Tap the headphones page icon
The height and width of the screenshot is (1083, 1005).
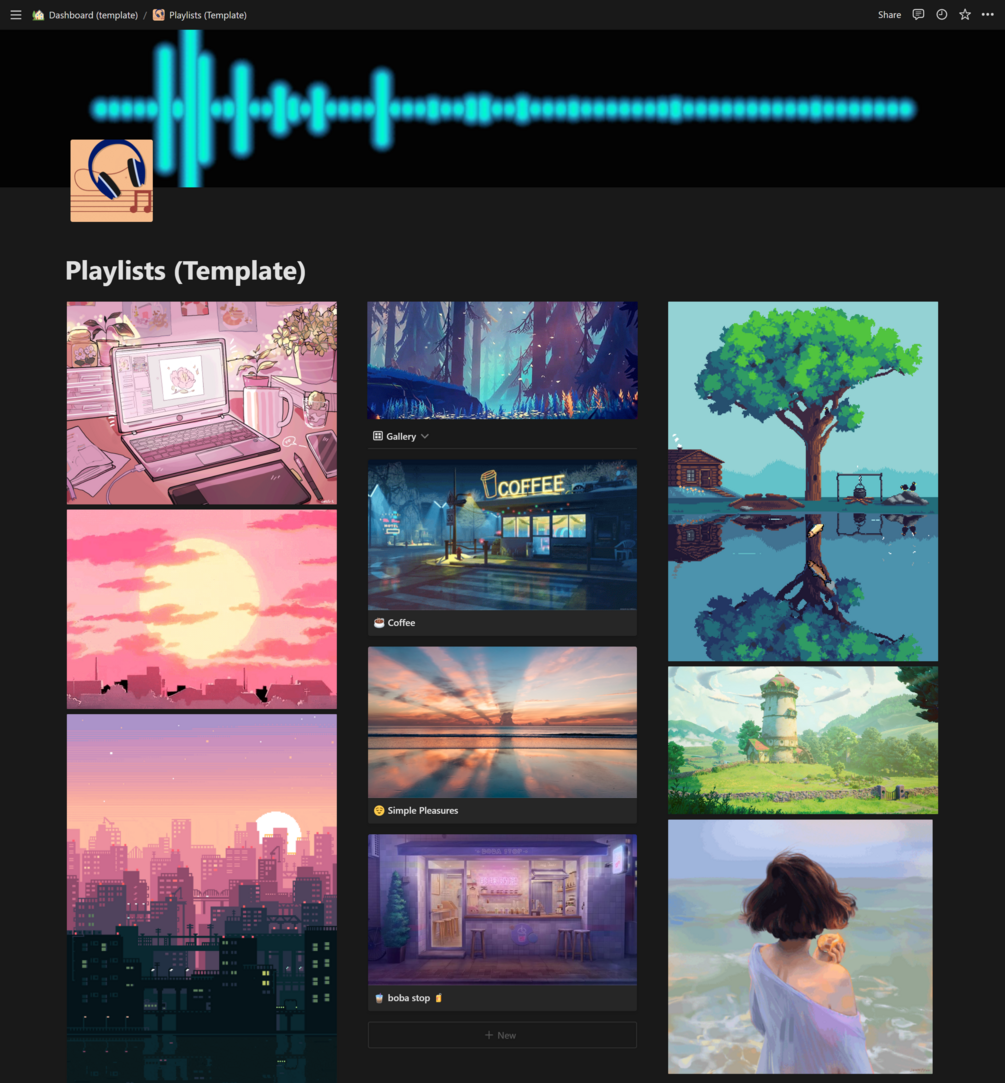pos(111,180)
